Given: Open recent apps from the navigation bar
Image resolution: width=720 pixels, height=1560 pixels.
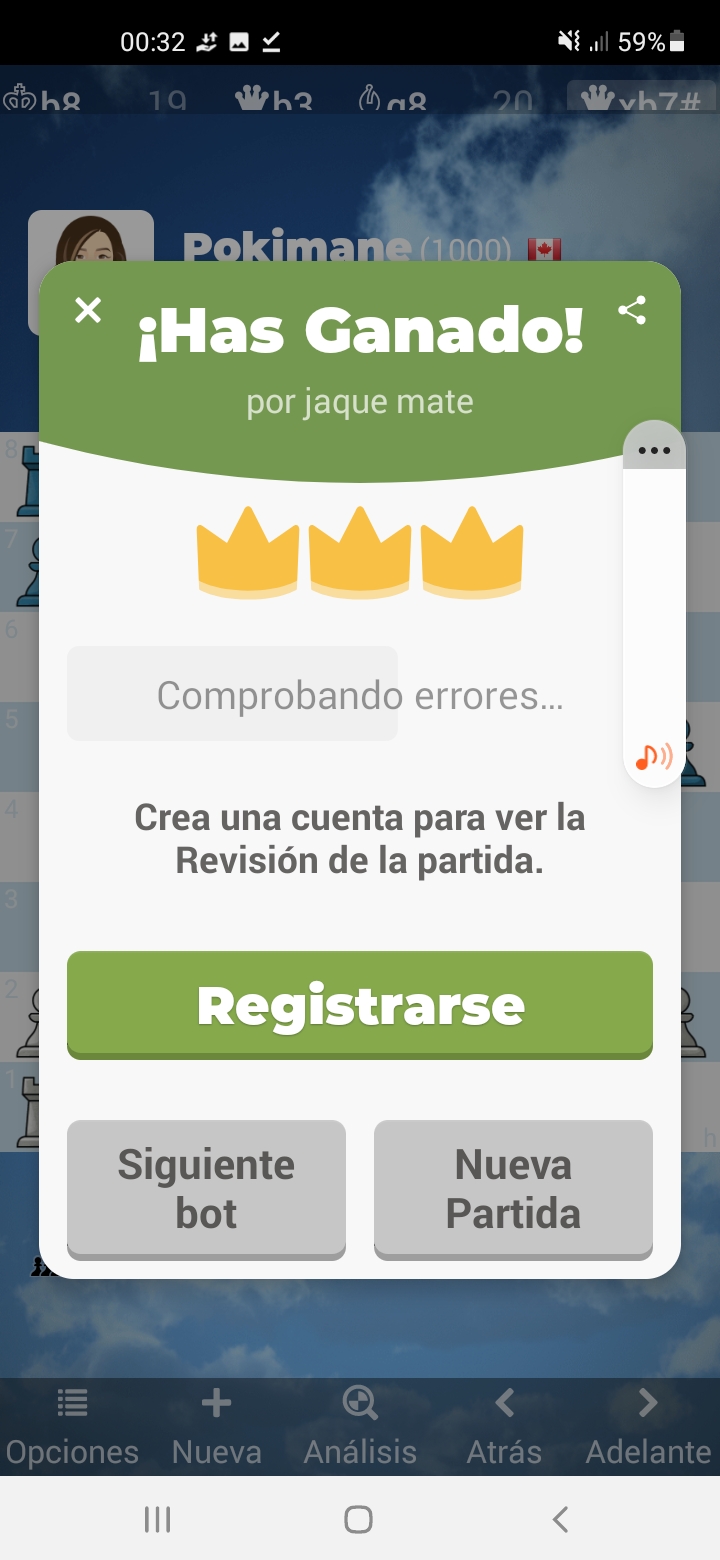Looking at the screenshot, I should click(157, 1520).
